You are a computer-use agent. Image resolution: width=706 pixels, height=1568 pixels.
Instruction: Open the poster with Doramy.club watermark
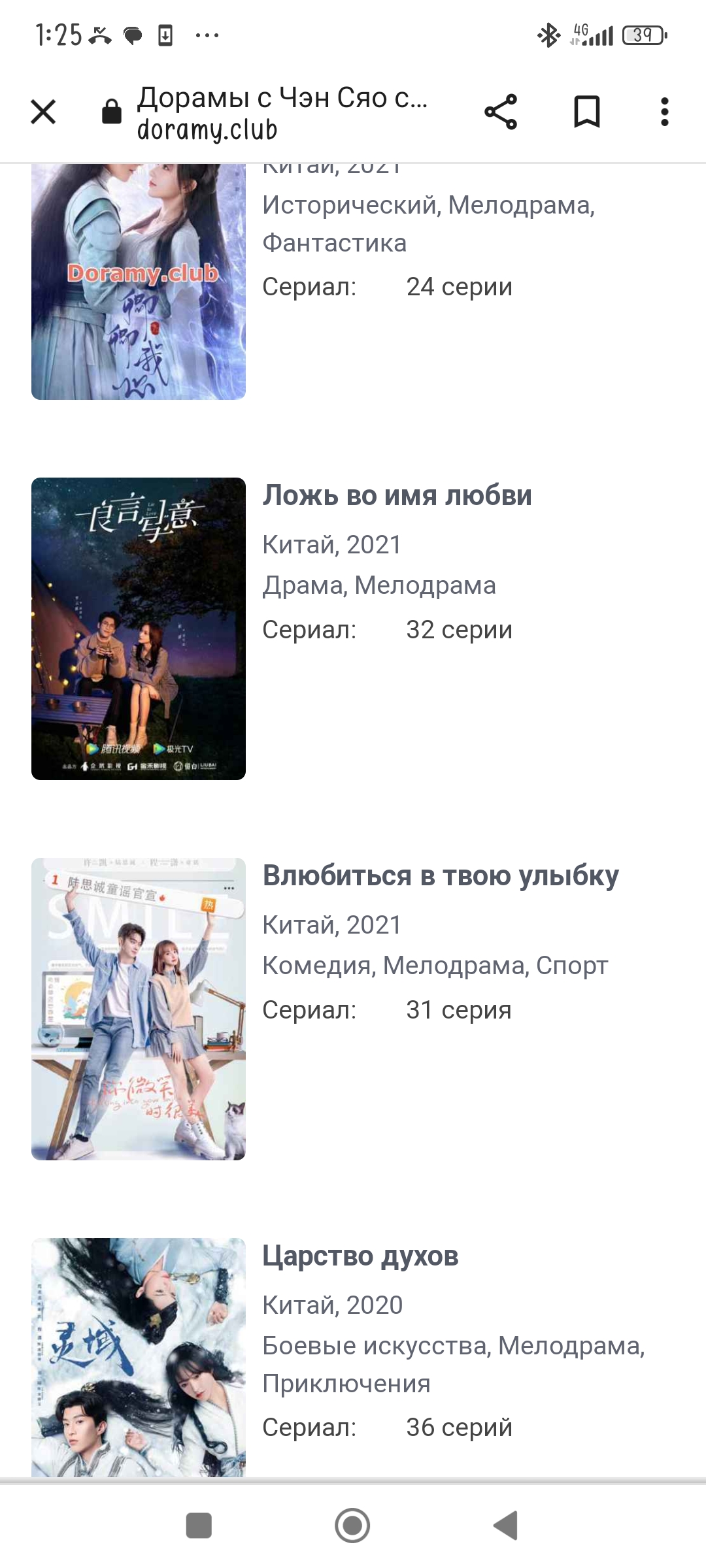(x=139, y=281)
